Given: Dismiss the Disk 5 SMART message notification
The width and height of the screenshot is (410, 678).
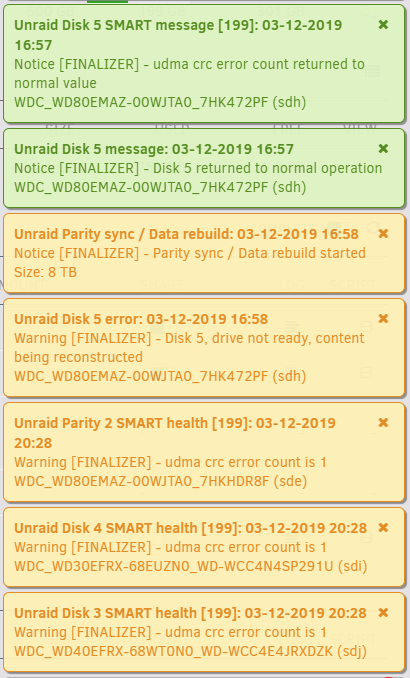Looking at the screenshot, I should pyautogui.click(x=383, y=25).
